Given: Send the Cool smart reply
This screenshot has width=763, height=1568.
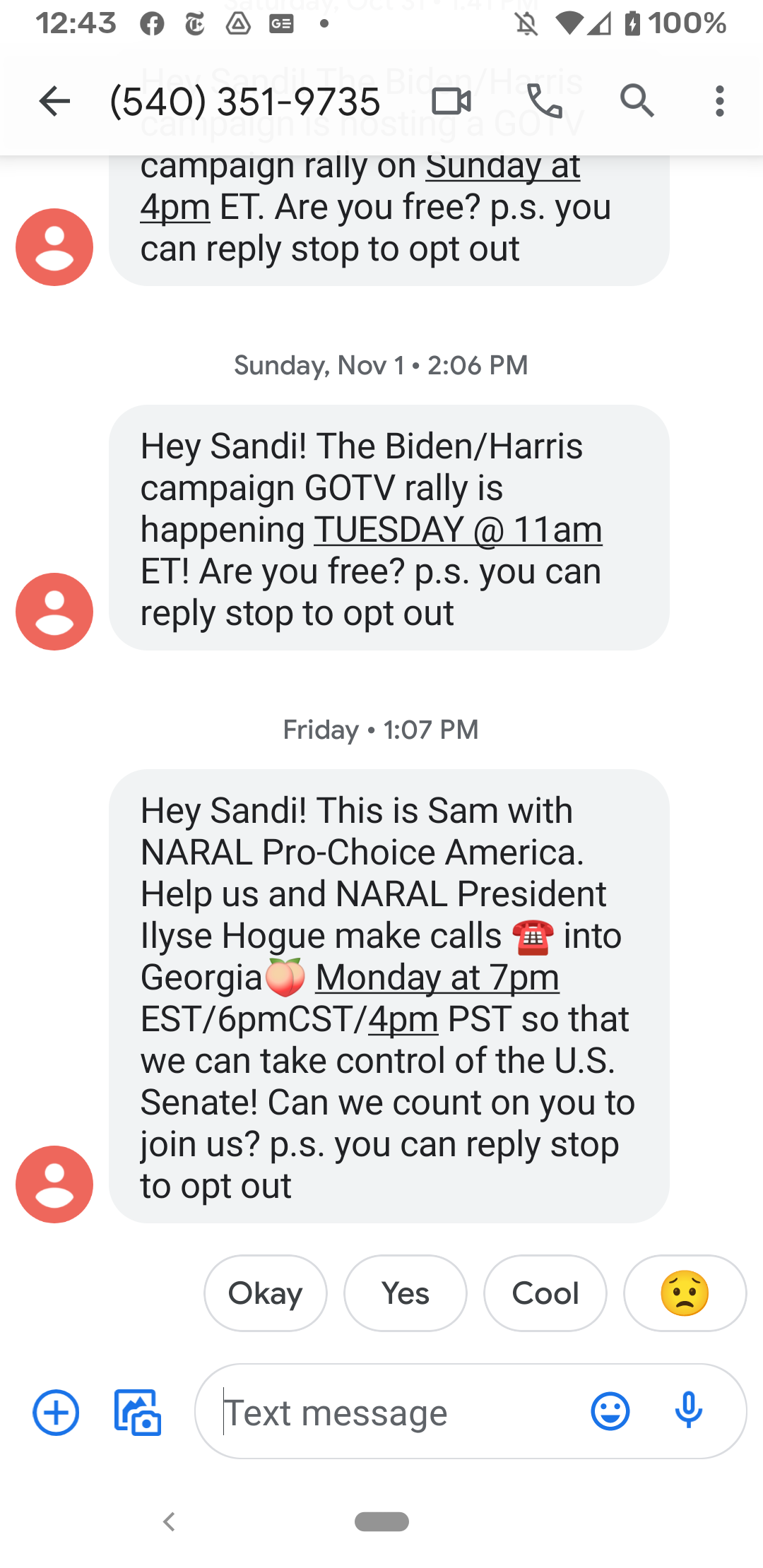Looking at the screenshot, I should [545, 1293].
